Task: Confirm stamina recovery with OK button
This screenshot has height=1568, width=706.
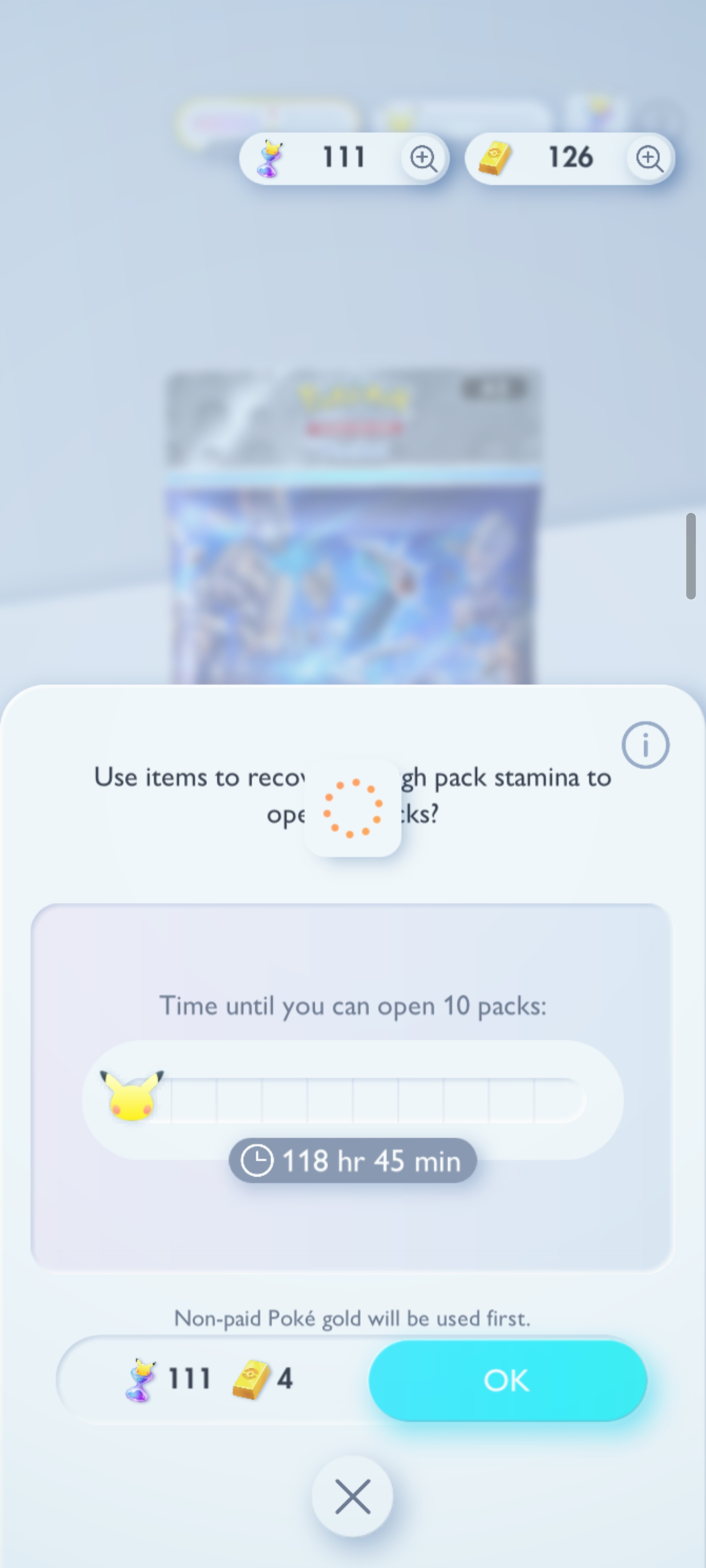Action: (x=507, y=1380)
